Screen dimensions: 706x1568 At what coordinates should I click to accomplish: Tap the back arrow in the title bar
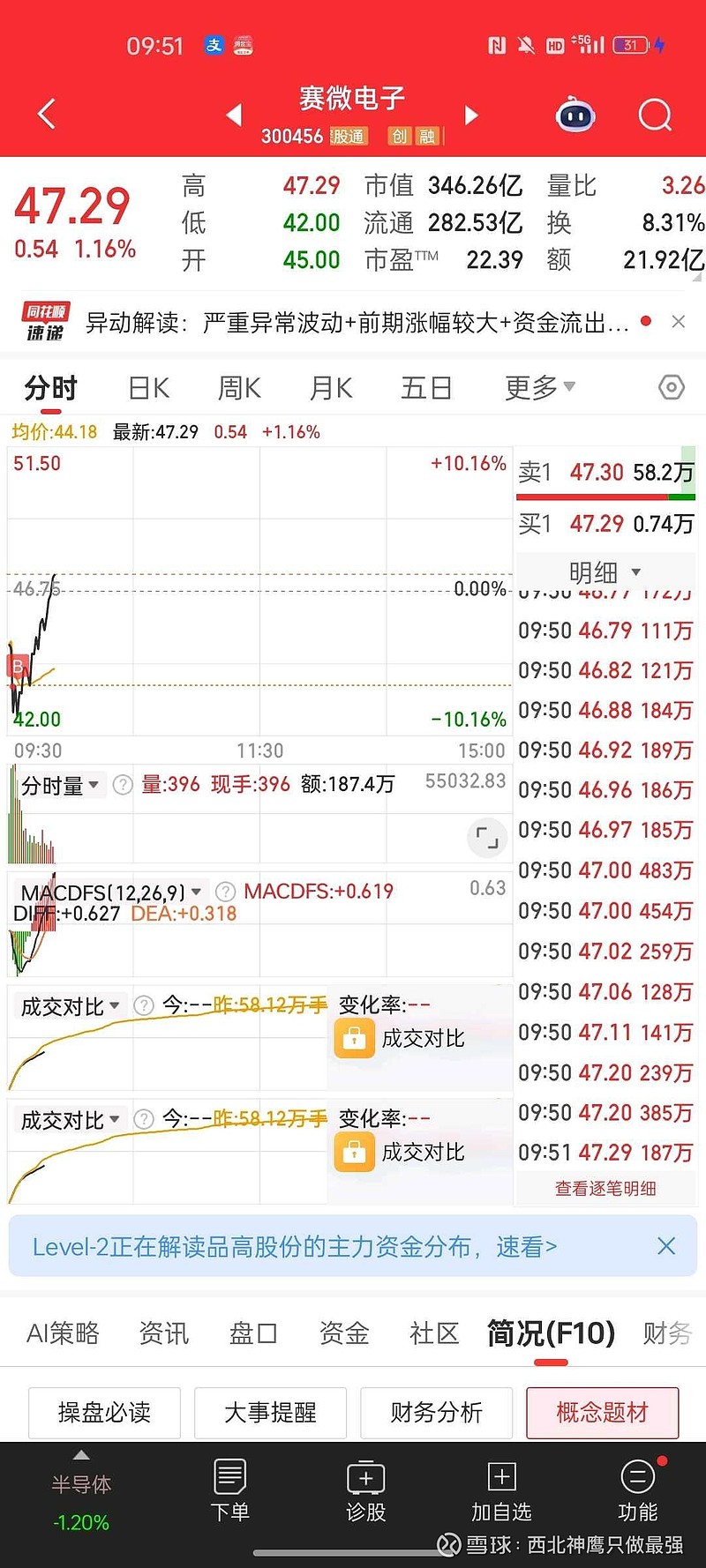46,115
